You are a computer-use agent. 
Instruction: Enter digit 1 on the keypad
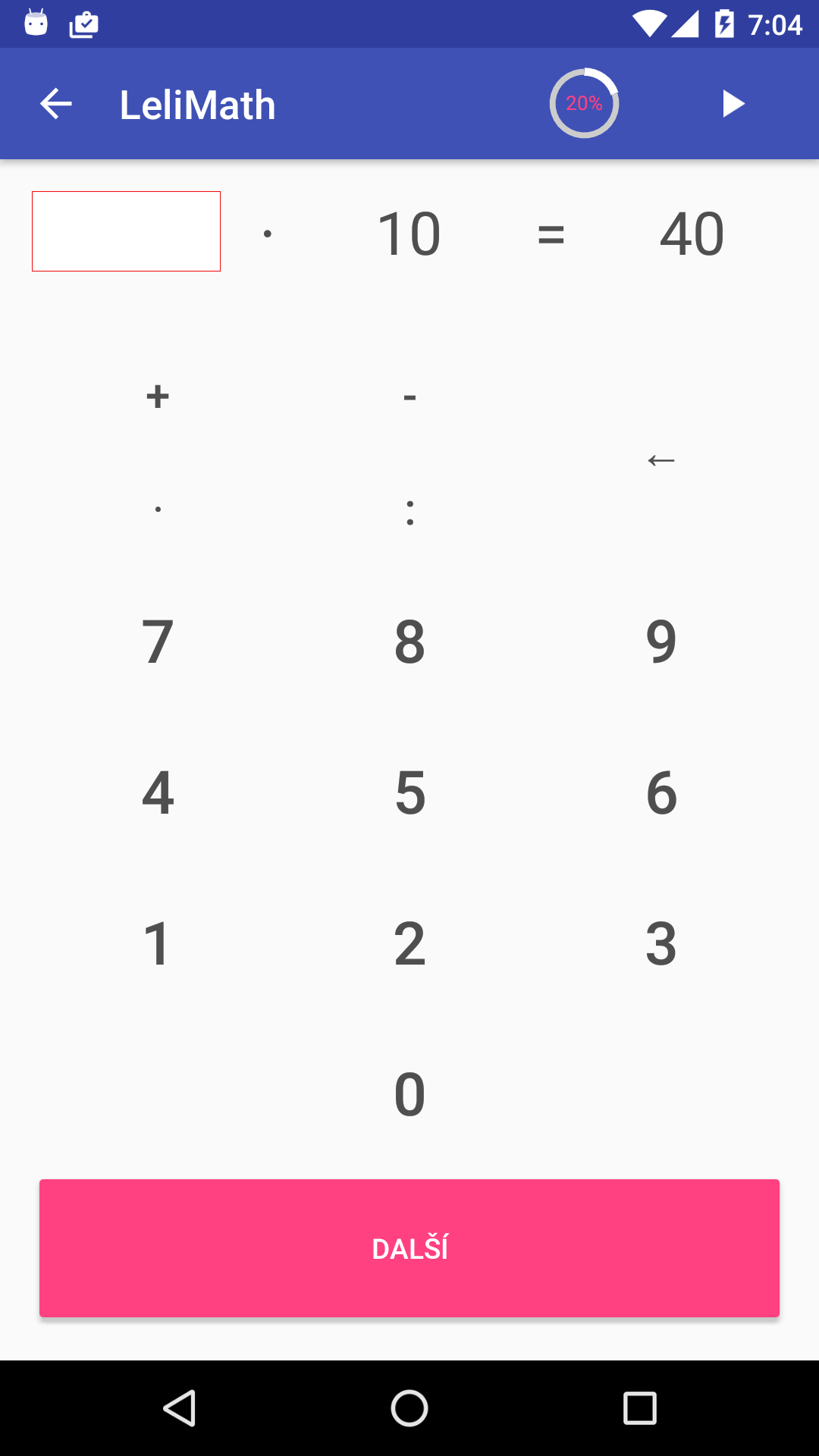[158, 943]
